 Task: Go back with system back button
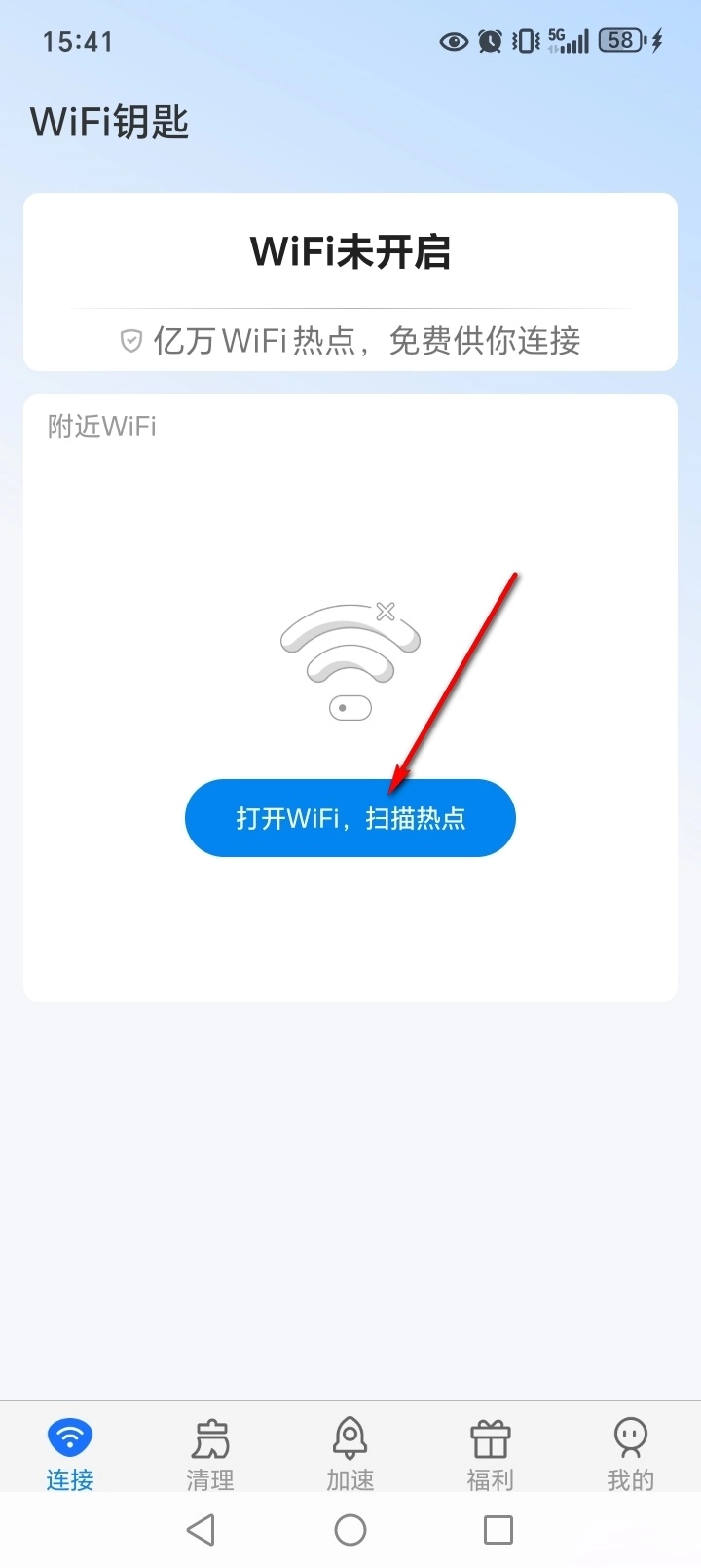[201, 1530]
